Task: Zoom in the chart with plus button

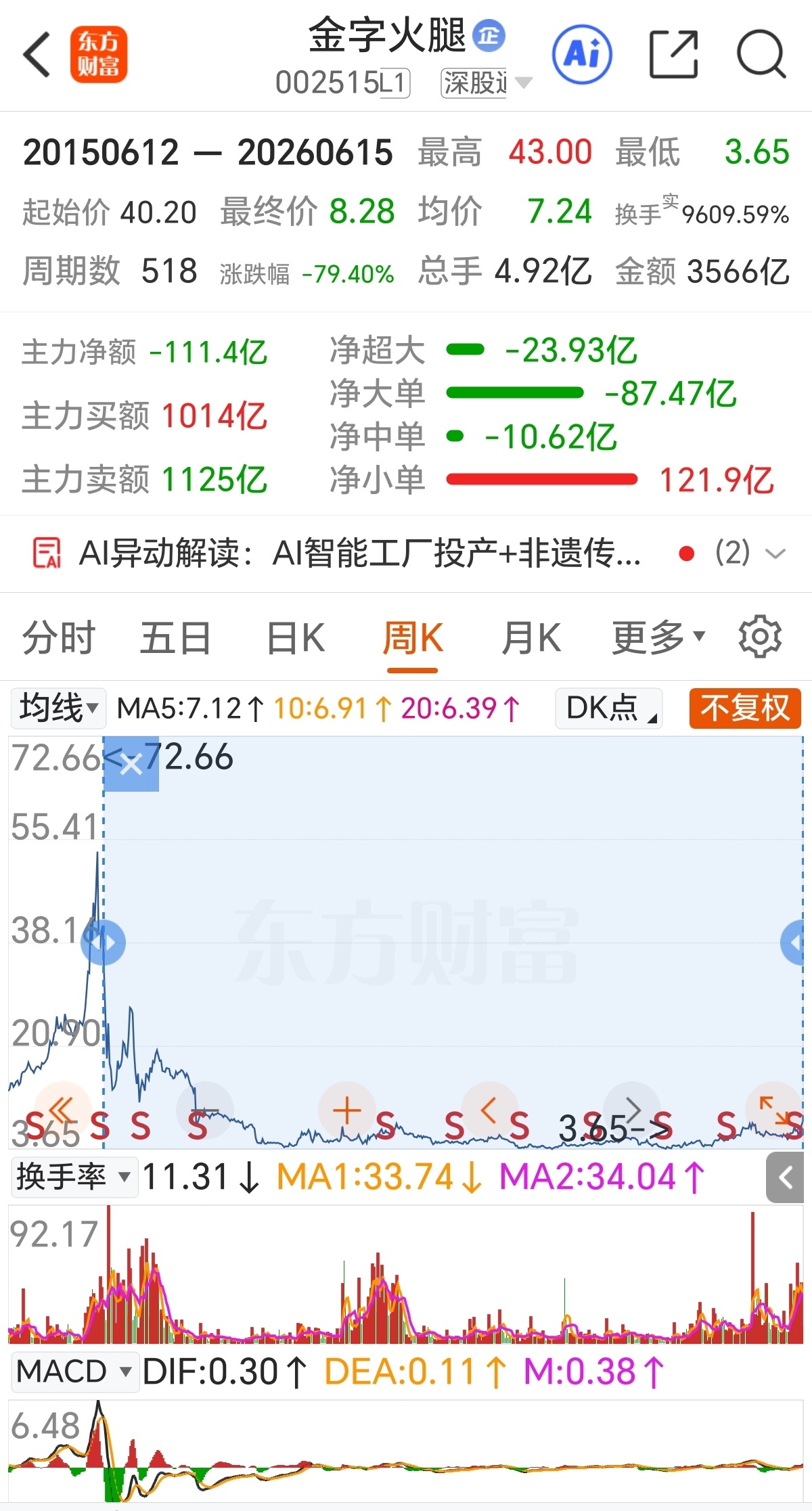Action: (346, 1111)
